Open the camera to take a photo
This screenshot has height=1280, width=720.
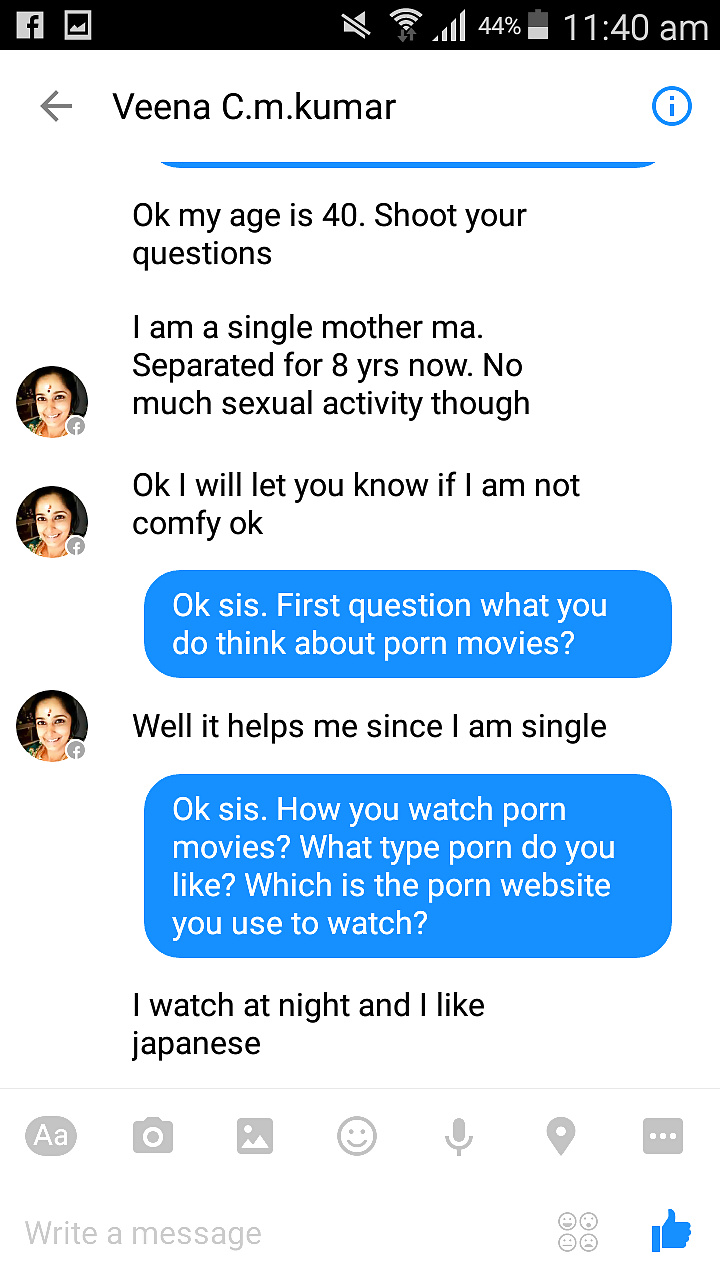(x=153, y=1137)
